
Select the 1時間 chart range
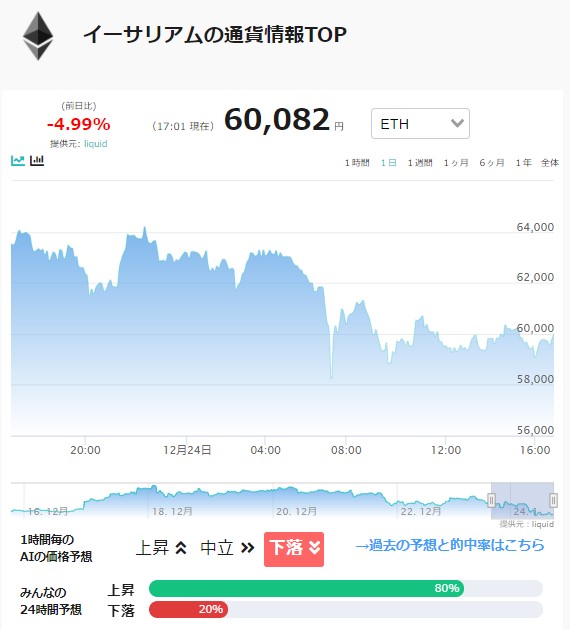(357, 163)
